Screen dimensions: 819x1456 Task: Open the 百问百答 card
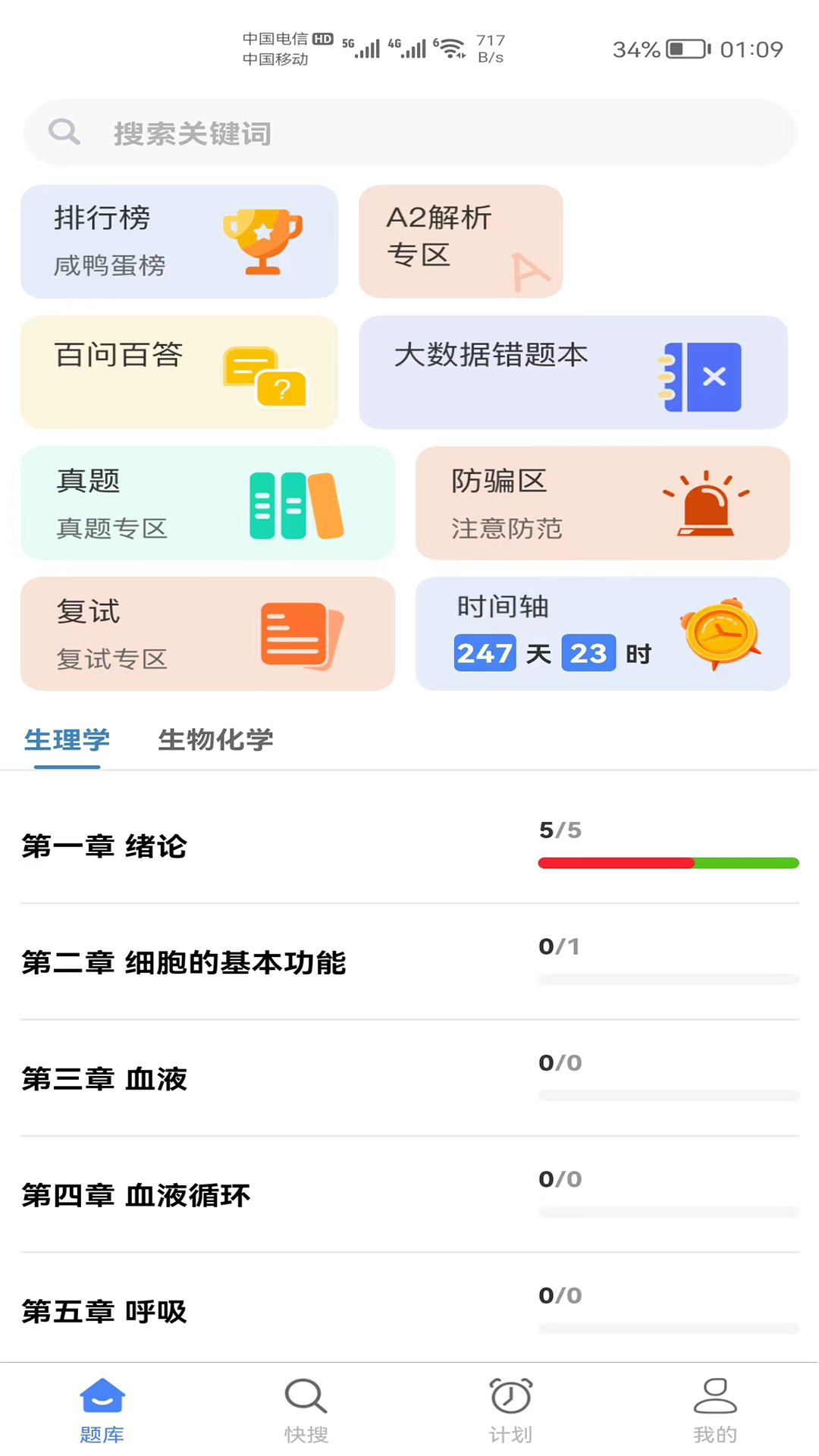click(179, 372)
